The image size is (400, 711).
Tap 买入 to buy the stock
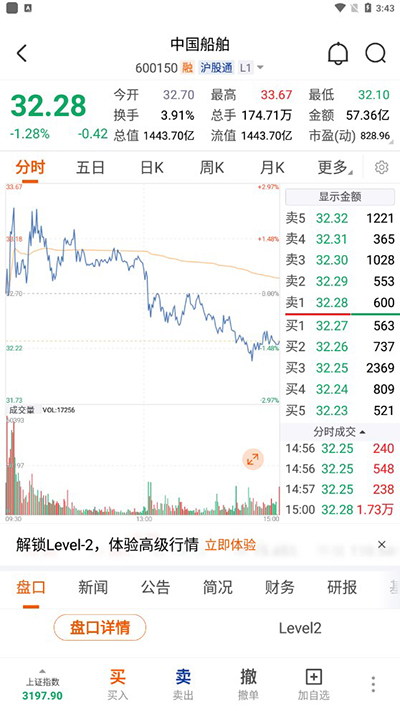(x=117, y=685)
